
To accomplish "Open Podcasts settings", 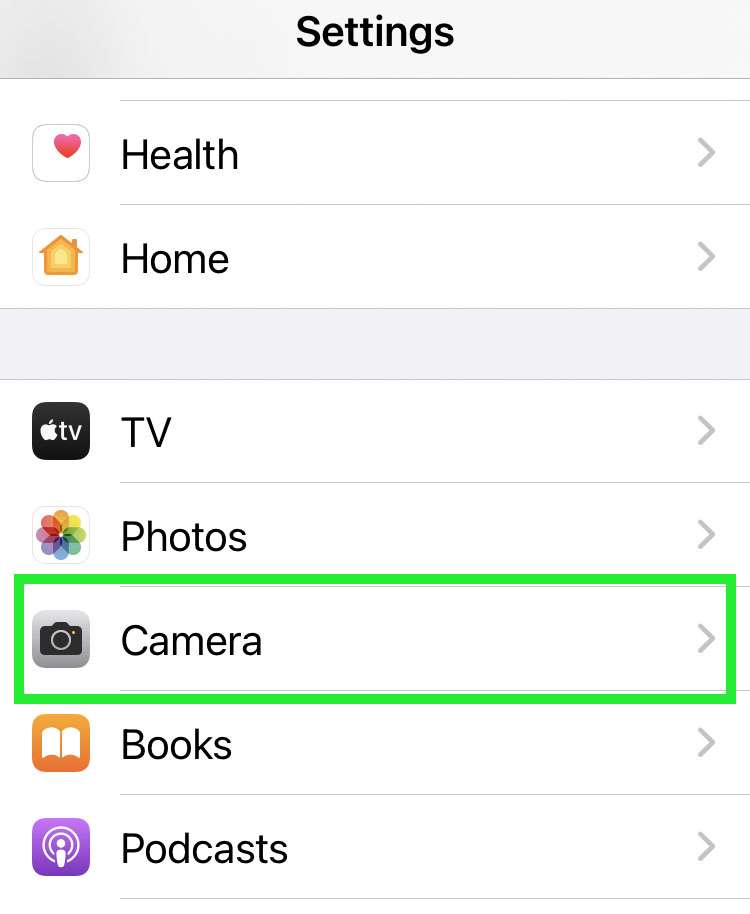I will [x=375, y=848].
